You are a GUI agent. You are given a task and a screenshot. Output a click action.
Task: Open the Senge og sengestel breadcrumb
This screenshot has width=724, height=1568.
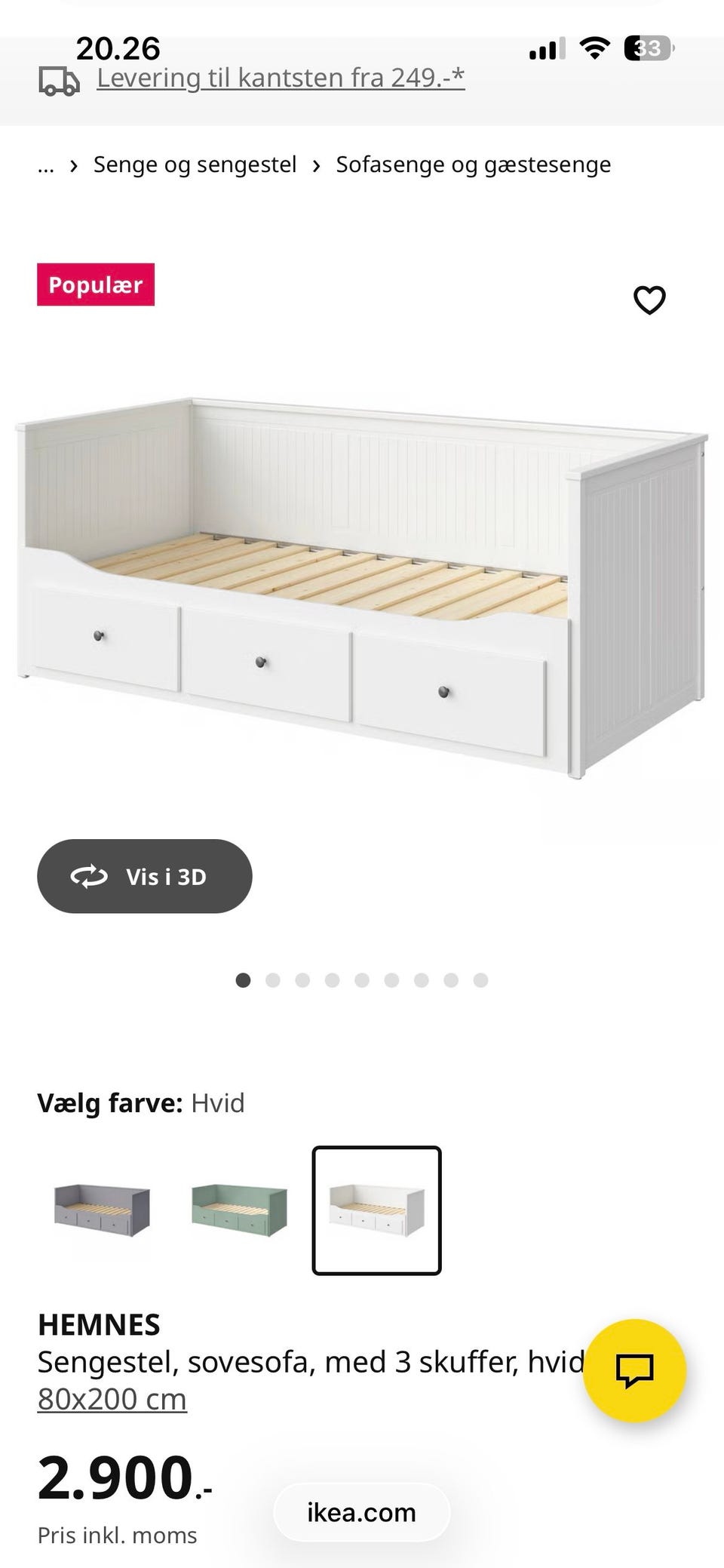[195, 164]
